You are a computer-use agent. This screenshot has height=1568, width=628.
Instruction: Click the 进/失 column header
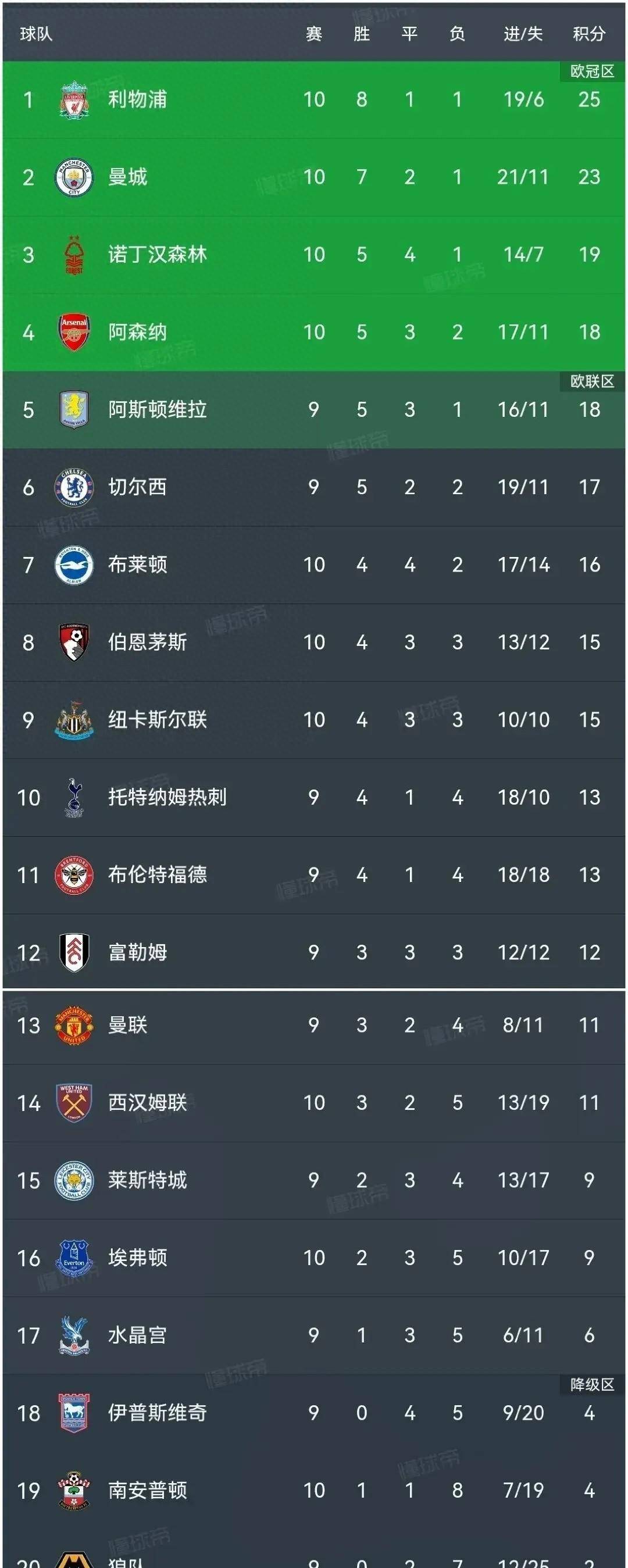click(524, 35)
